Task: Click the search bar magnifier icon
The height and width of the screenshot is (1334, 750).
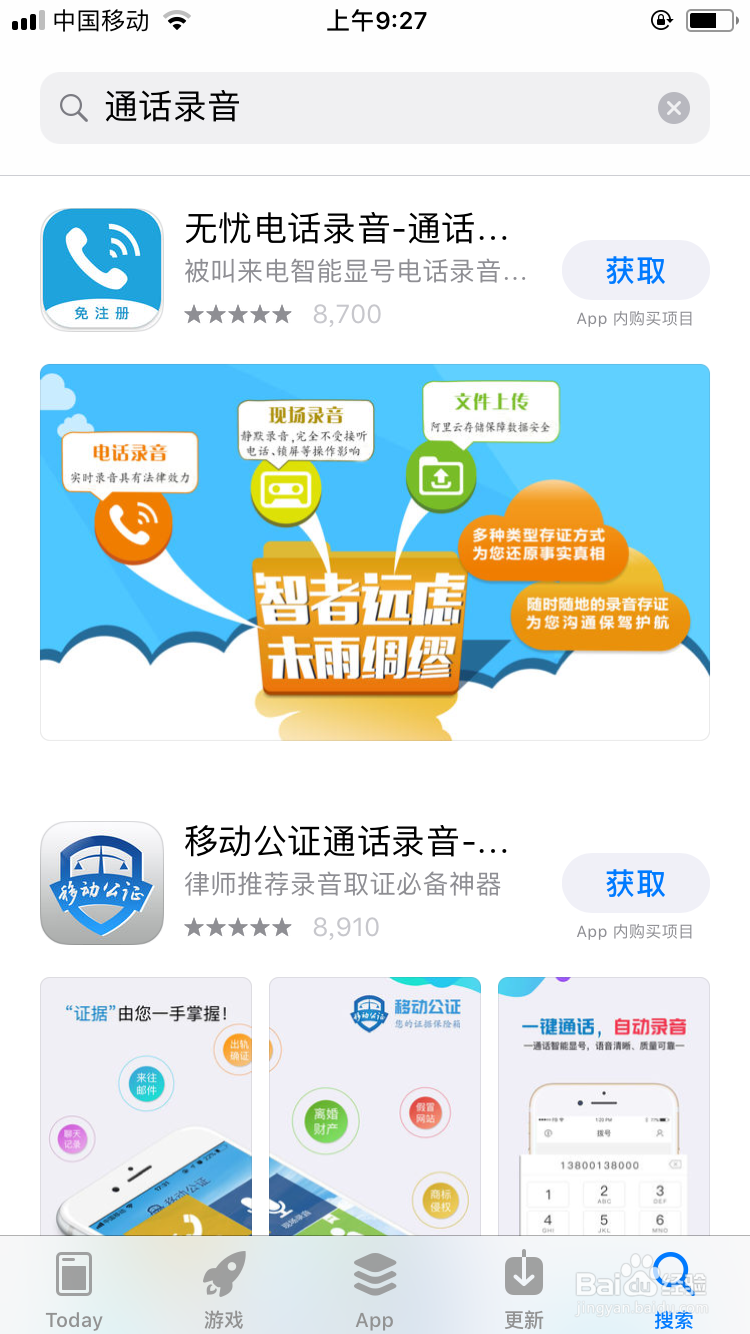Action: pyautogui.click(x=73, y=107)
